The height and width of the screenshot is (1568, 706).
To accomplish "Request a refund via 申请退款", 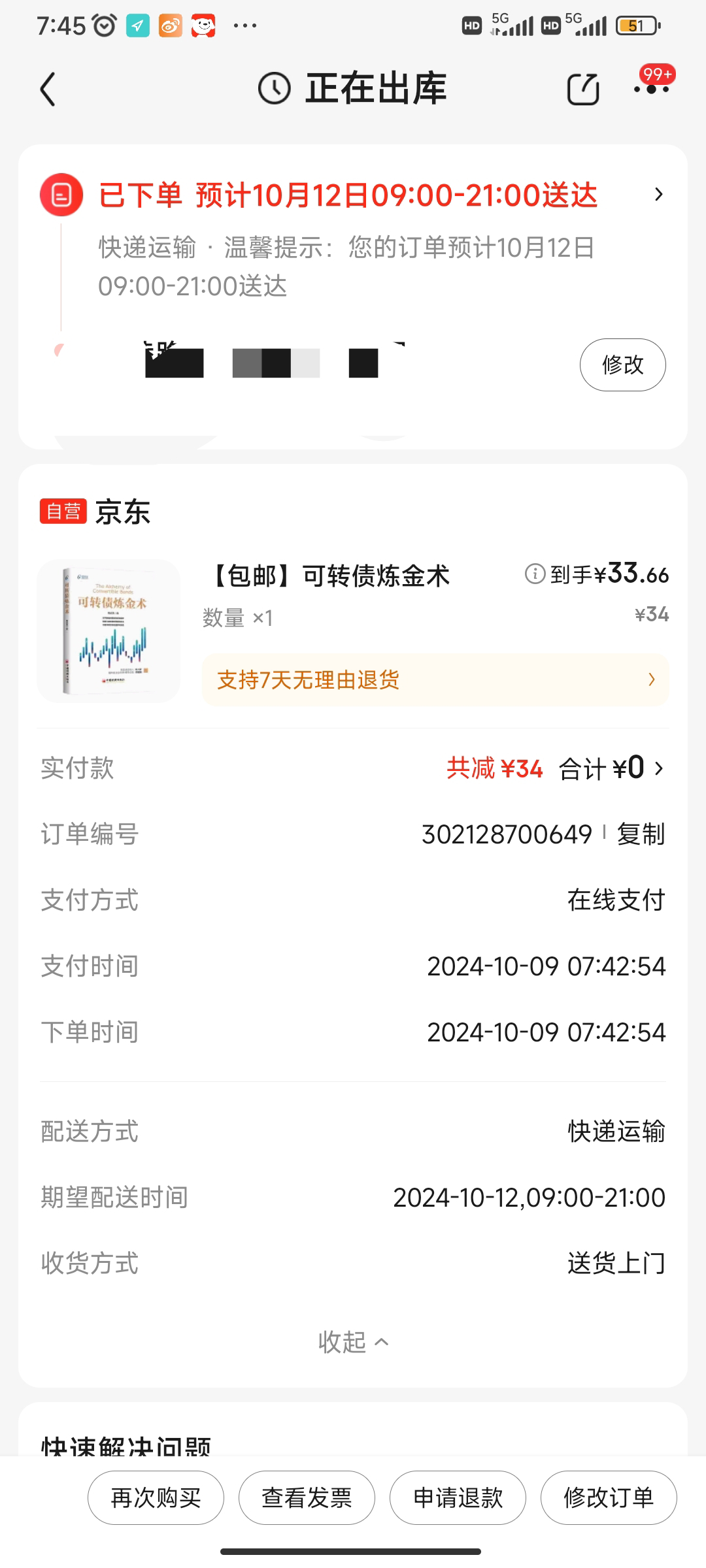I will [x=458, y=1497].
